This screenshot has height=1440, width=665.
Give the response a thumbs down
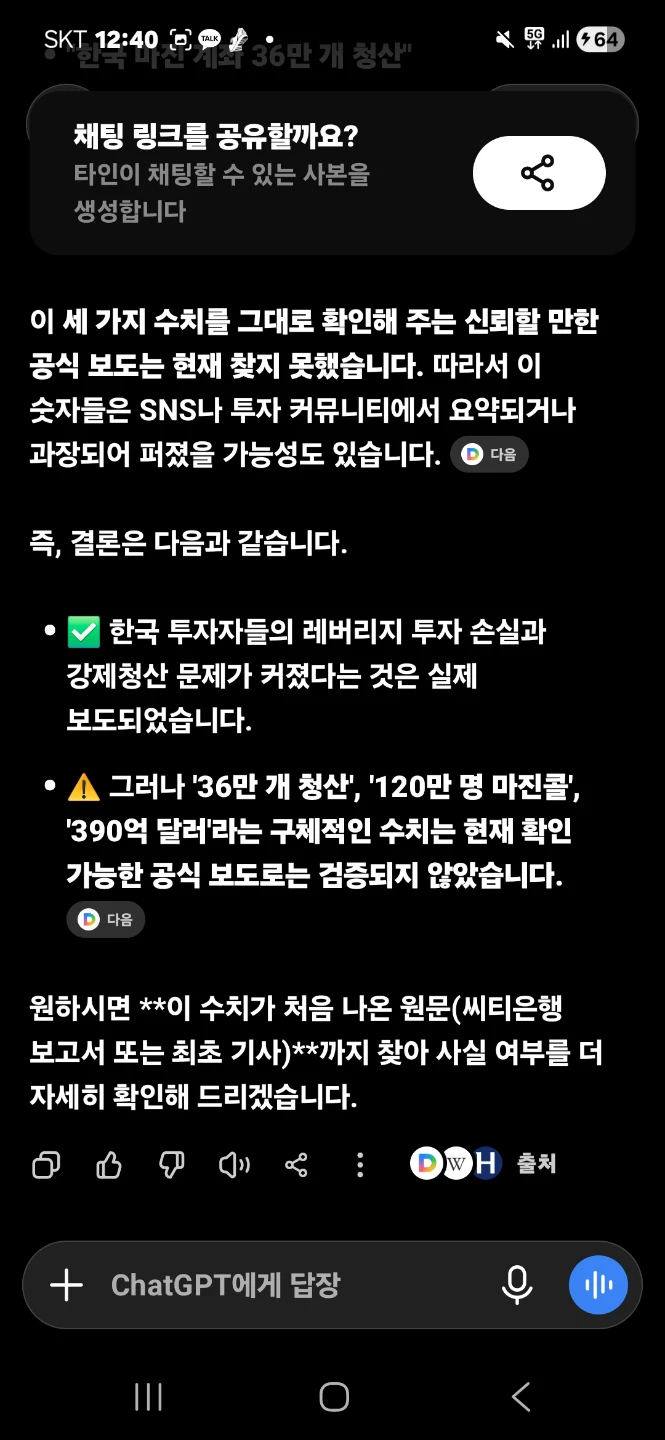[172, 1164]
